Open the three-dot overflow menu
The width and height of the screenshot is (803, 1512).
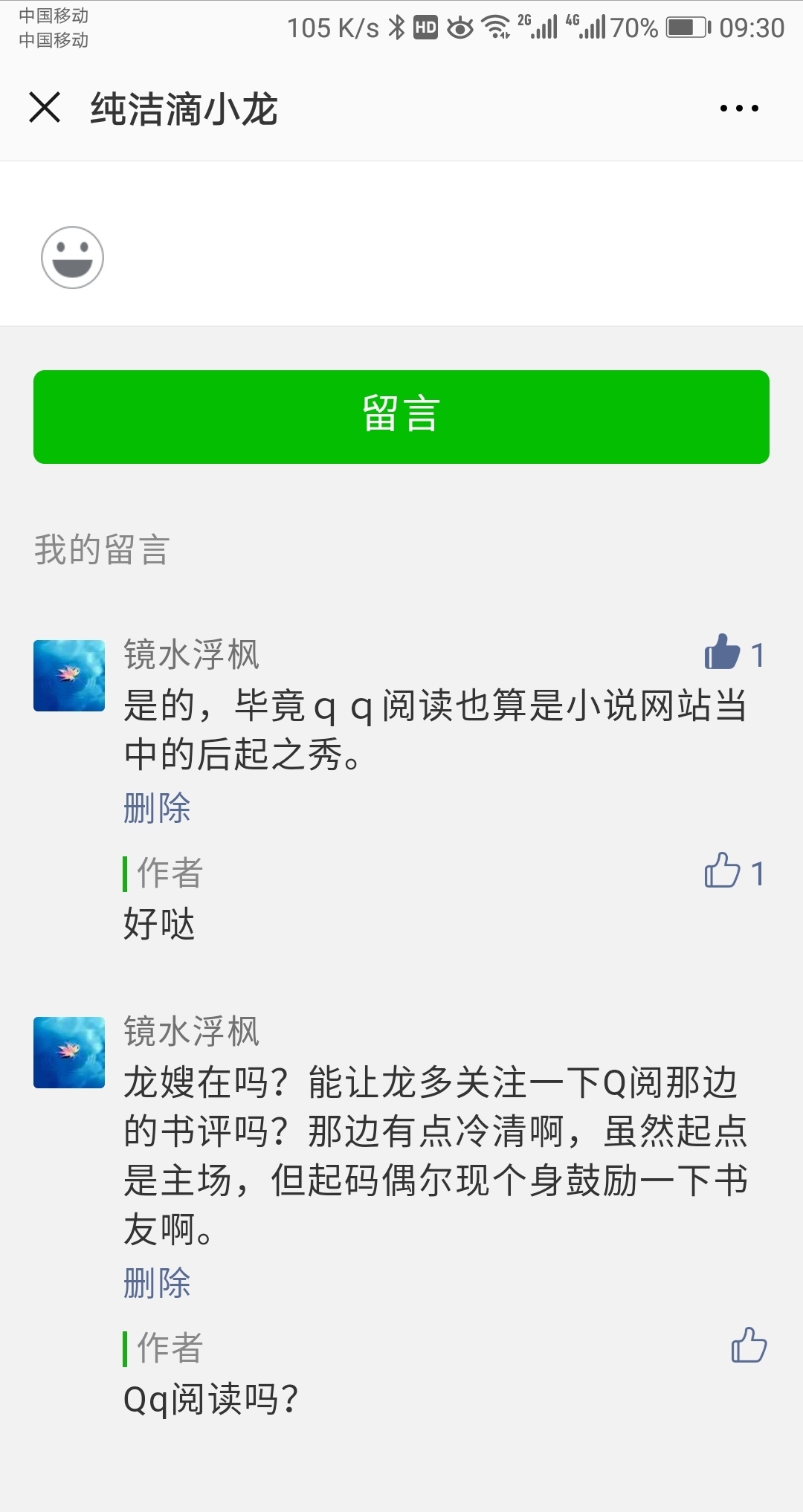pos(739,109)
